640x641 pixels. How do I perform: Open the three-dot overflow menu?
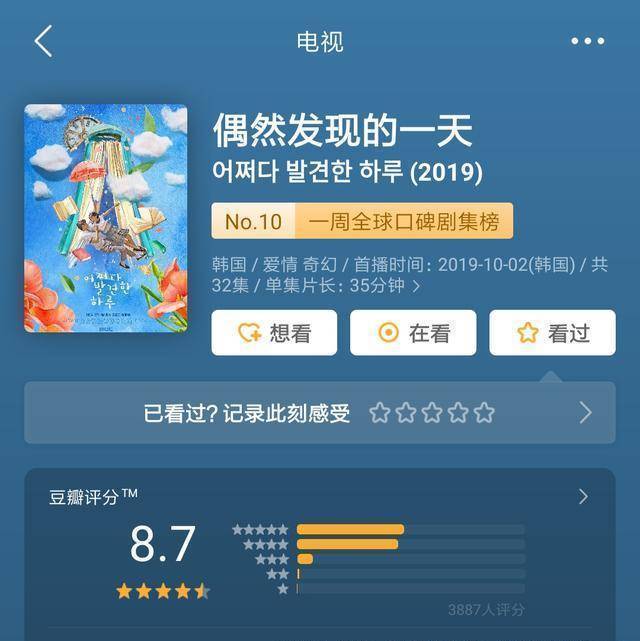(587, 42)
